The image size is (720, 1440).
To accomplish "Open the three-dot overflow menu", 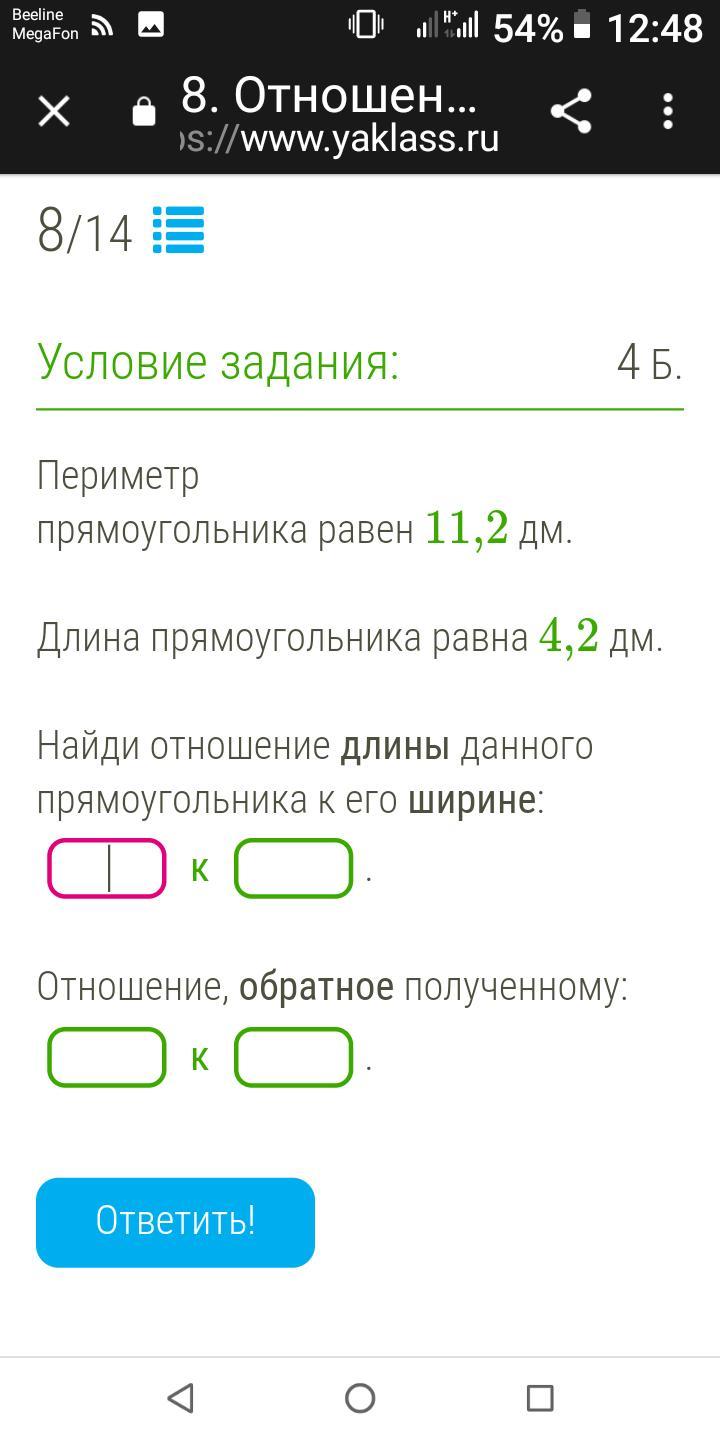I will [668, 111].
